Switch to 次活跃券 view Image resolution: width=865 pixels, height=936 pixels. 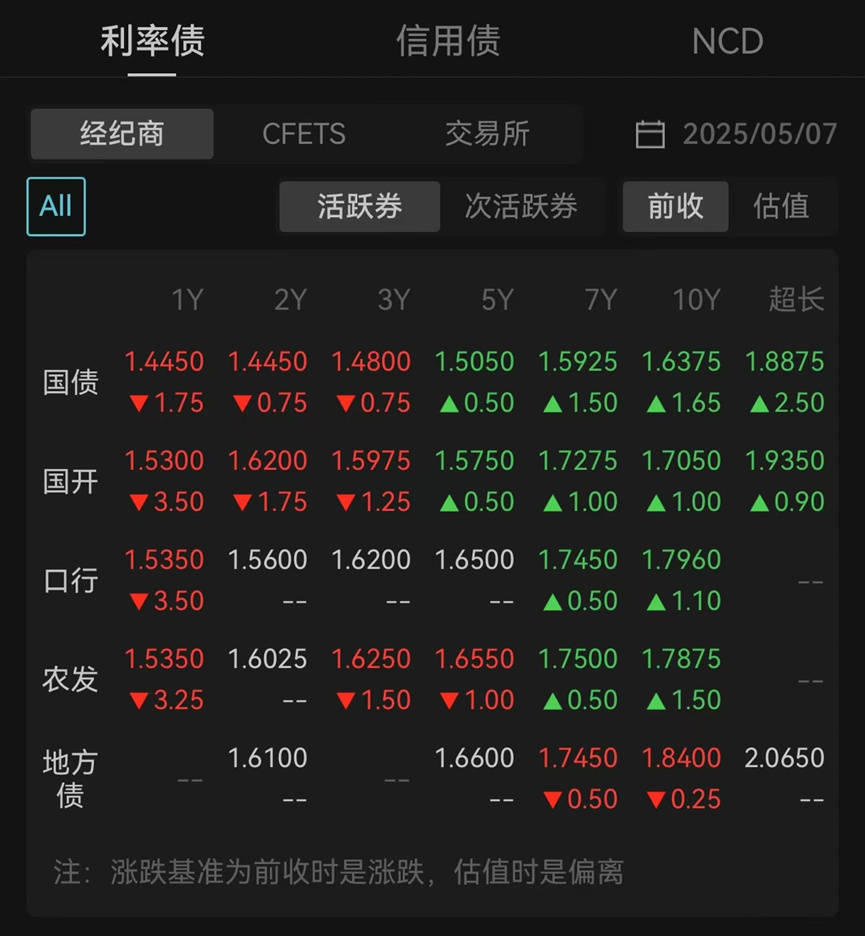[x=524, y=207]
